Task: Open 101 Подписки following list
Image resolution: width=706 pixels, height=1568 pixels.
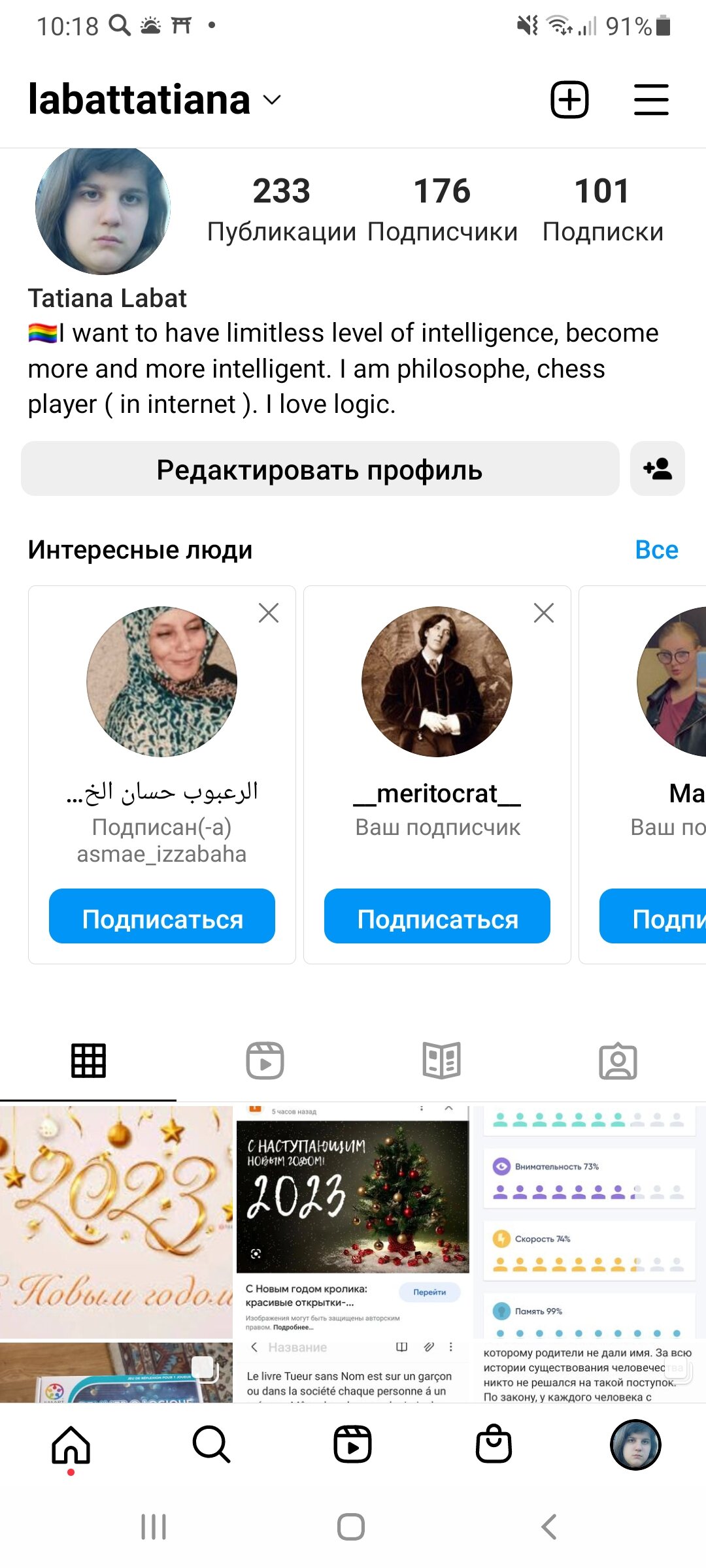Action: tap(603, 209)
